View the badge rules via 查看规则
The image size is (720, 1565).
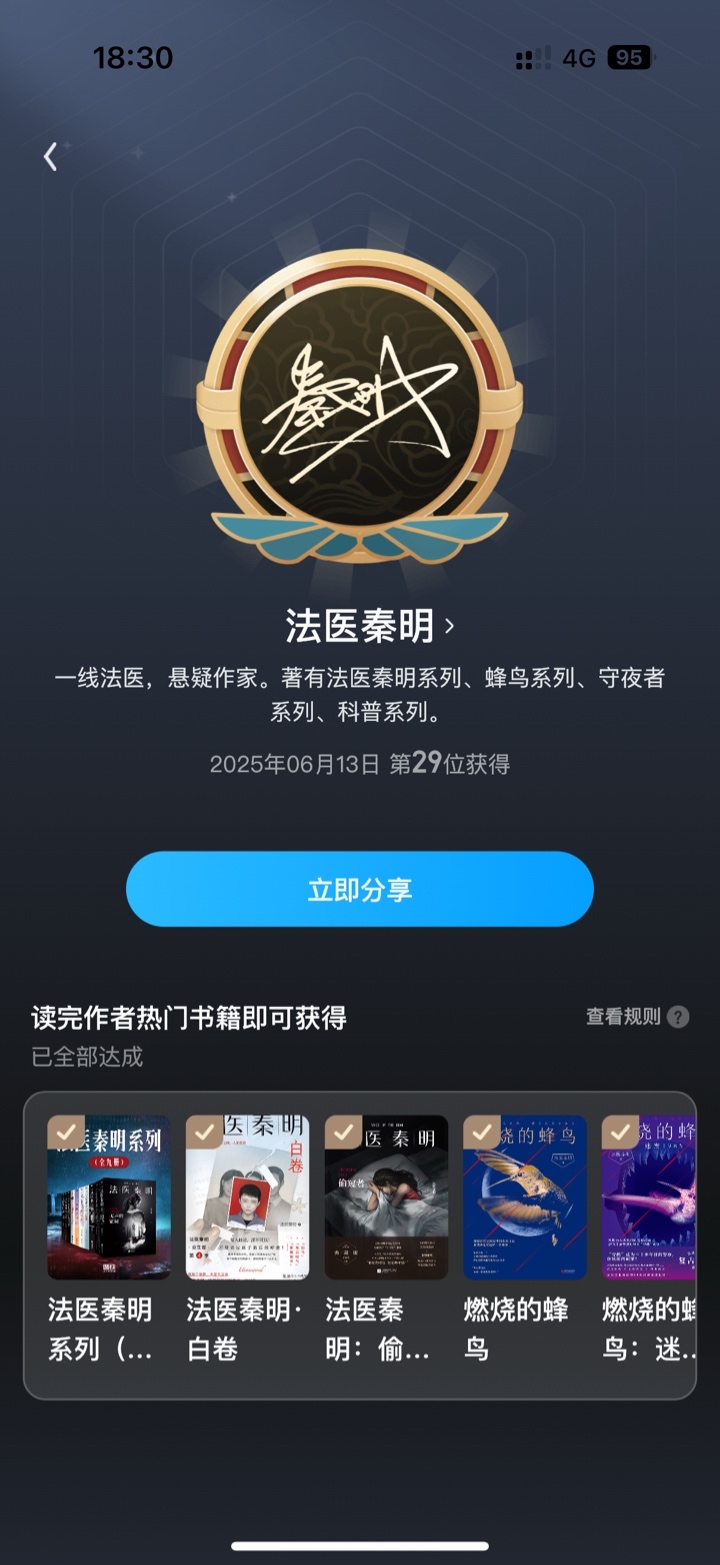[637, 1017]
